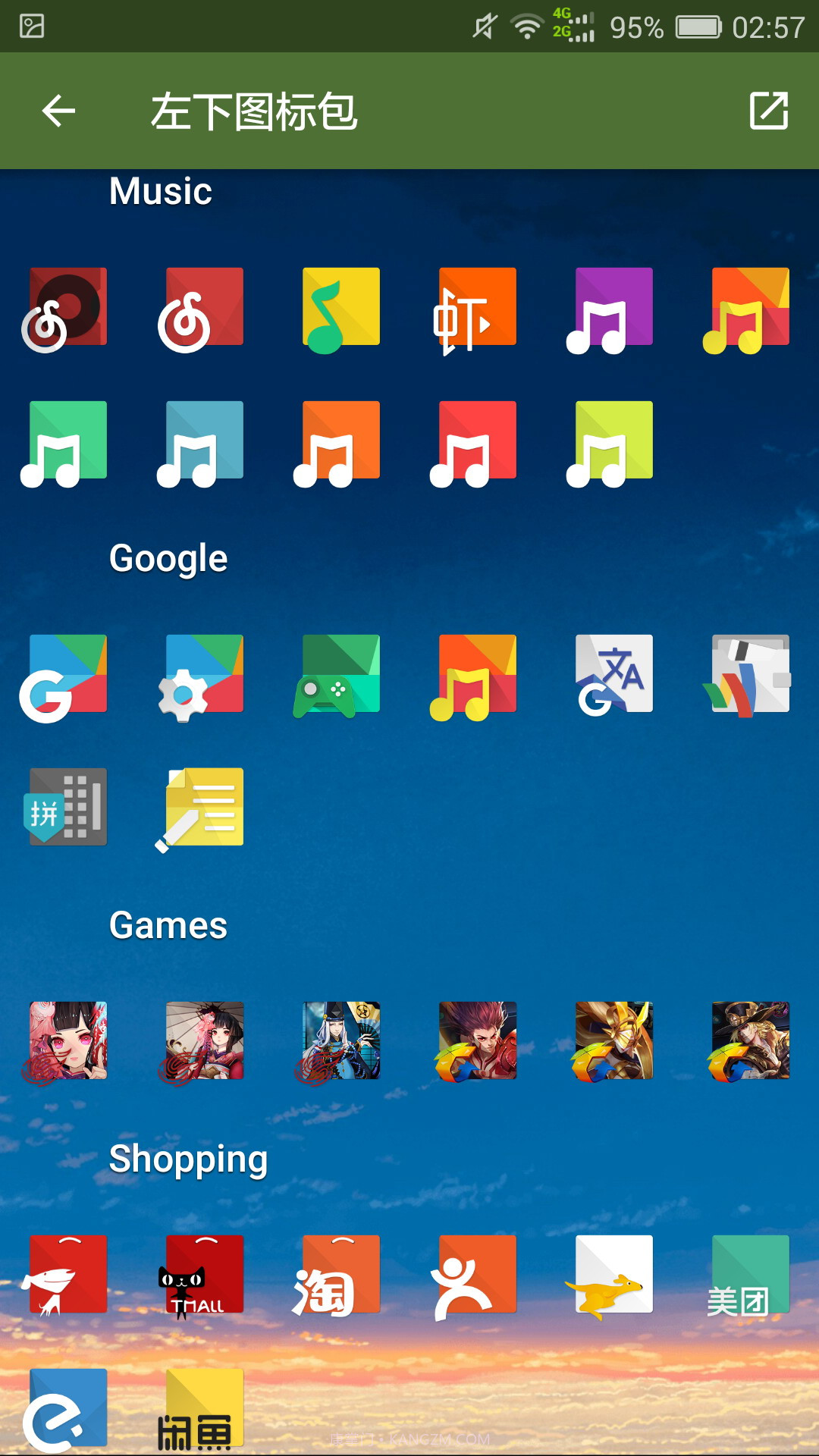Screen dimensions: 819x1456
Task: Tap the Google Play Games icon
Action: [x=337, y=676]
